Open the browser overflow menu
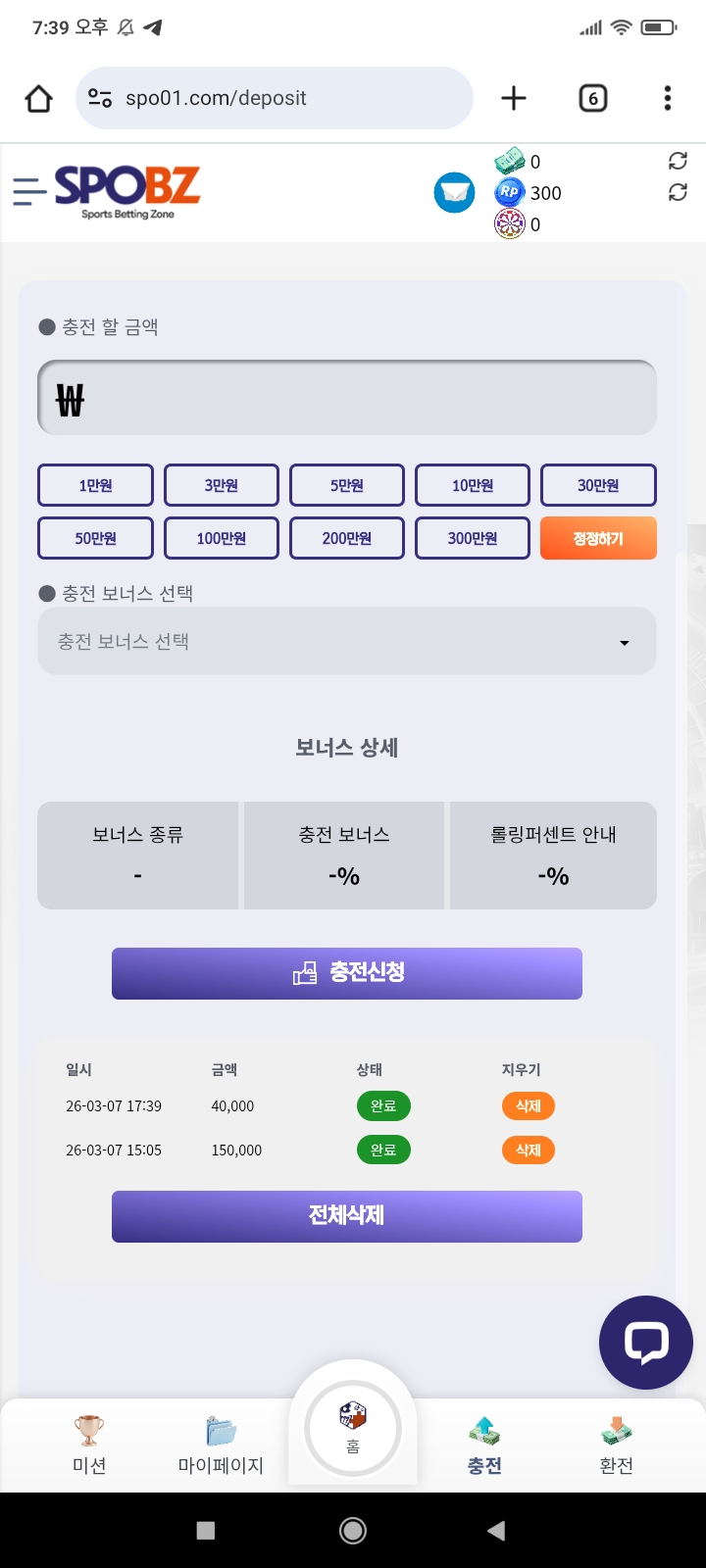Viewport: 706px width, 1568px height. point(668,98)
